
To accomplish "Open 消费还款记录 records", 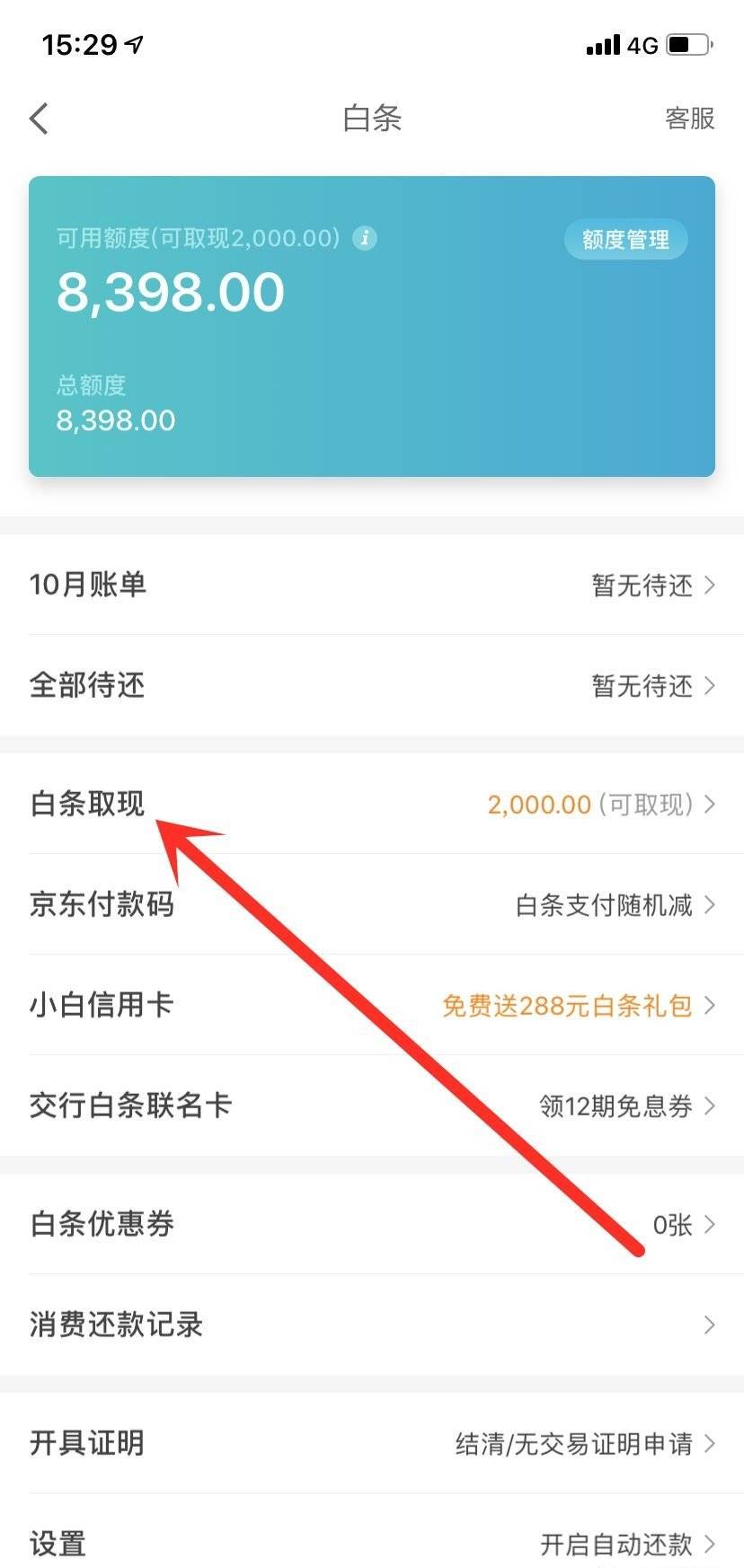I will coord(372,1325).
